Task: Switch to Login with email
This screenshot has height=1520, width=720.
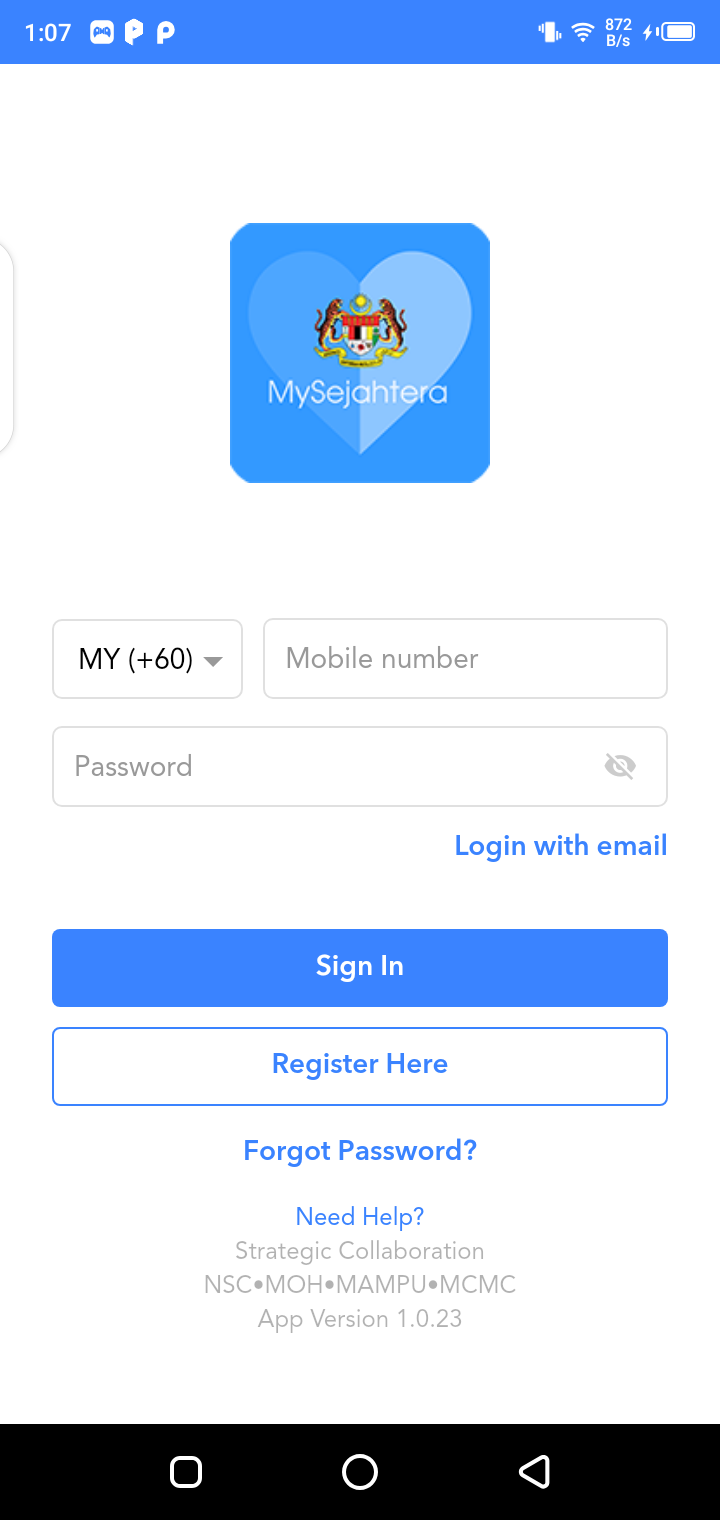Action: click(560, 846)
